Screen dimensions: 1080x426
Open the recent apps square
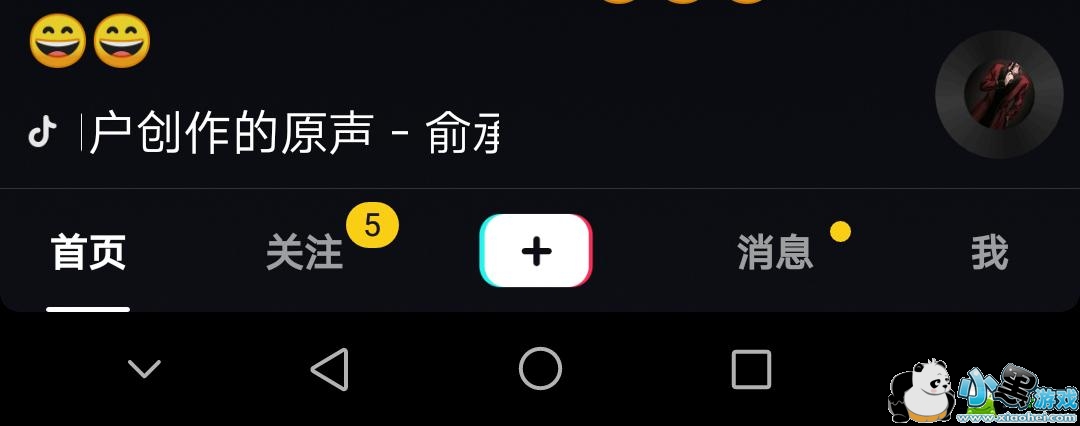tap(751, 369)
